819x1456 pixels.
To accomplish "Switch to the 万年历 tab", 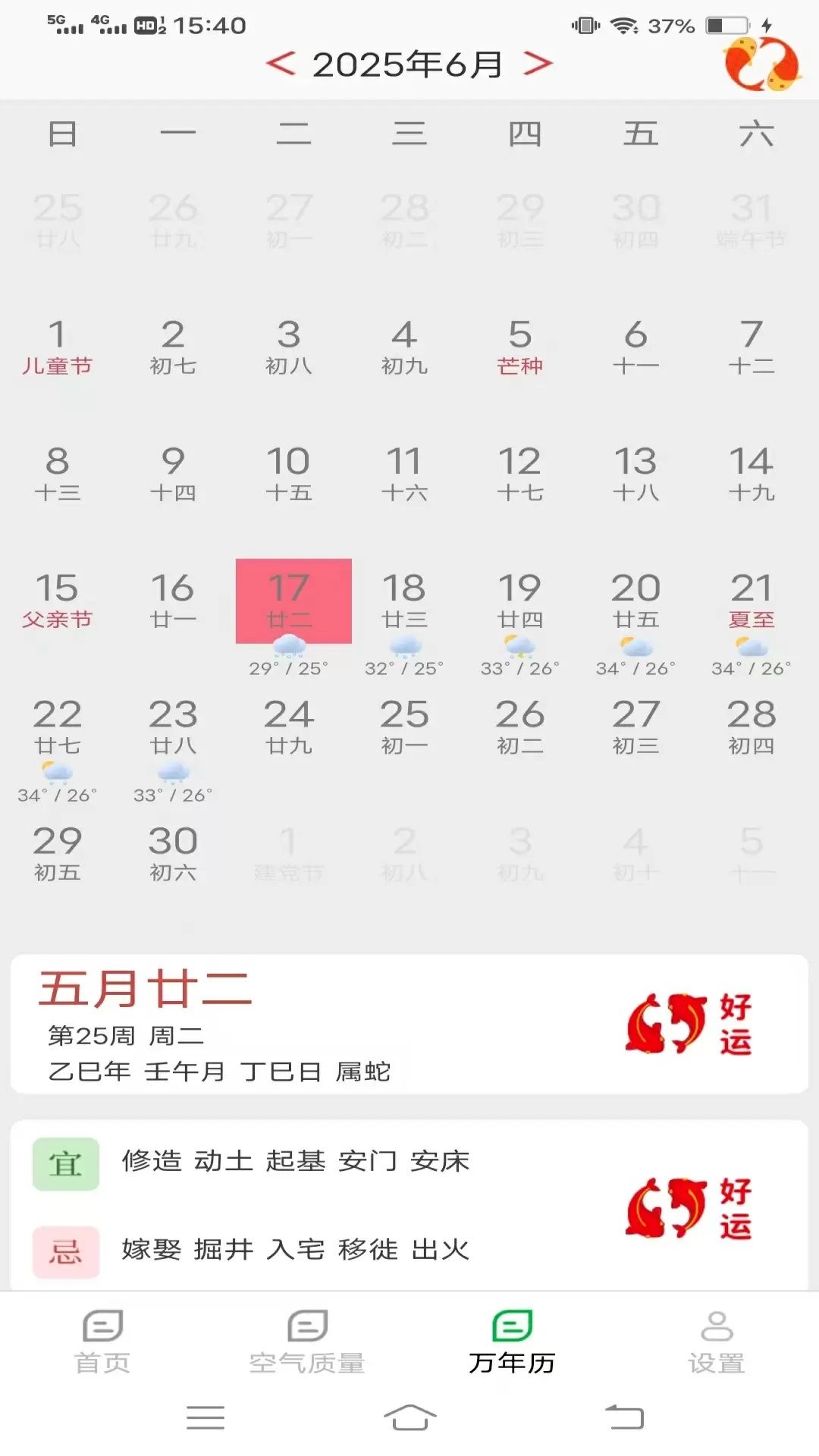I will click(512, 1342).
